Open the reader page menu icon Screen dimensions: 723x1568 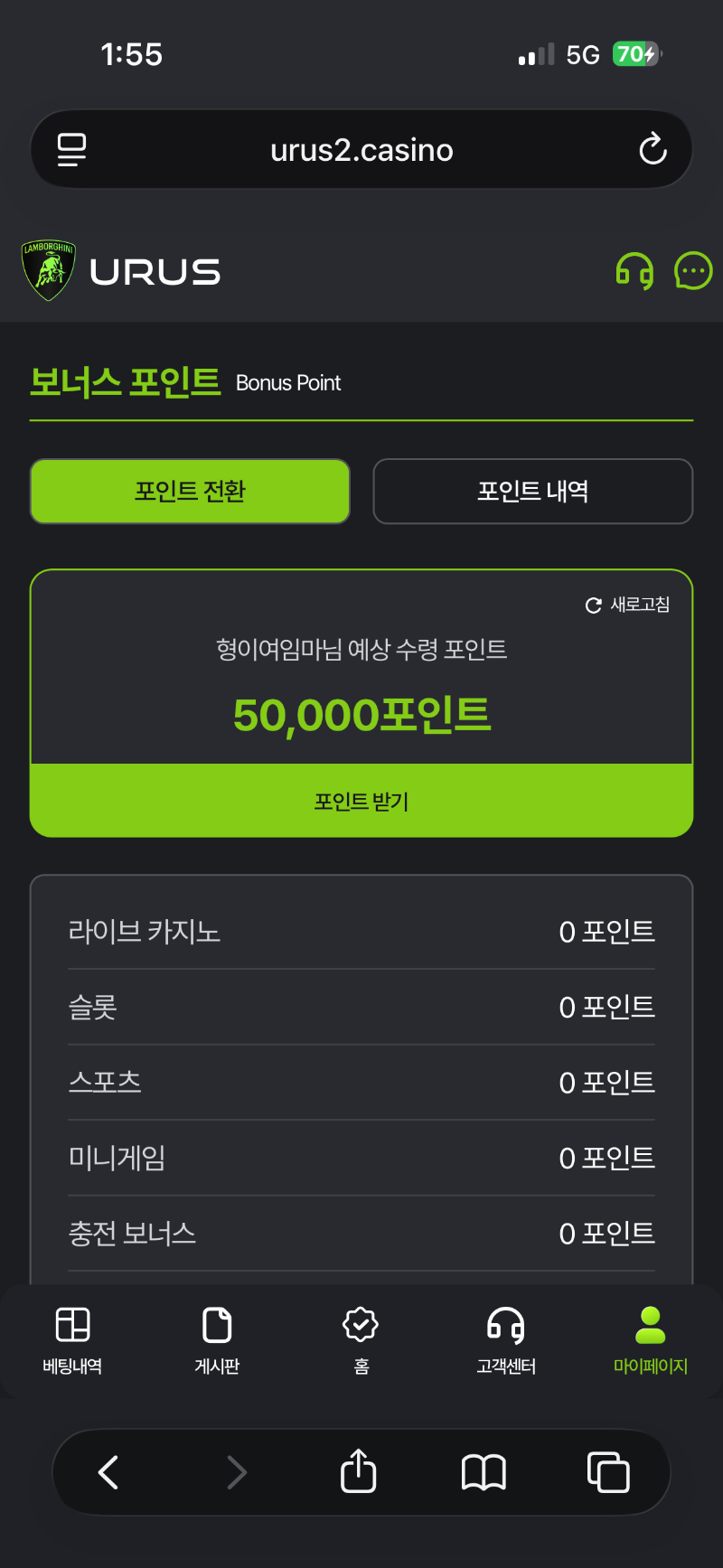pos(72,149)
